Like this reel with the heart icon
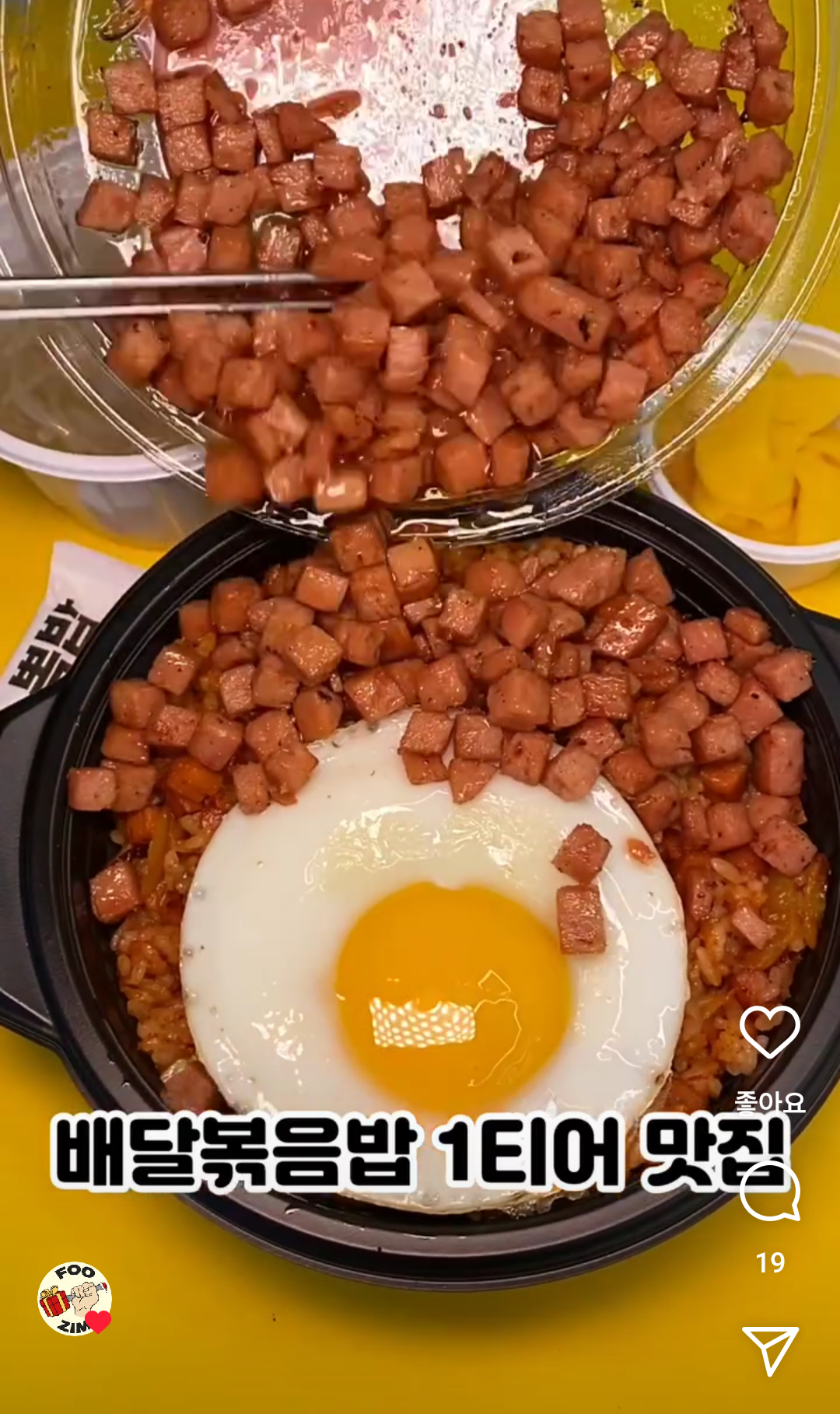The height and width of the screenshot is (1414, 840). (769, 1031)
